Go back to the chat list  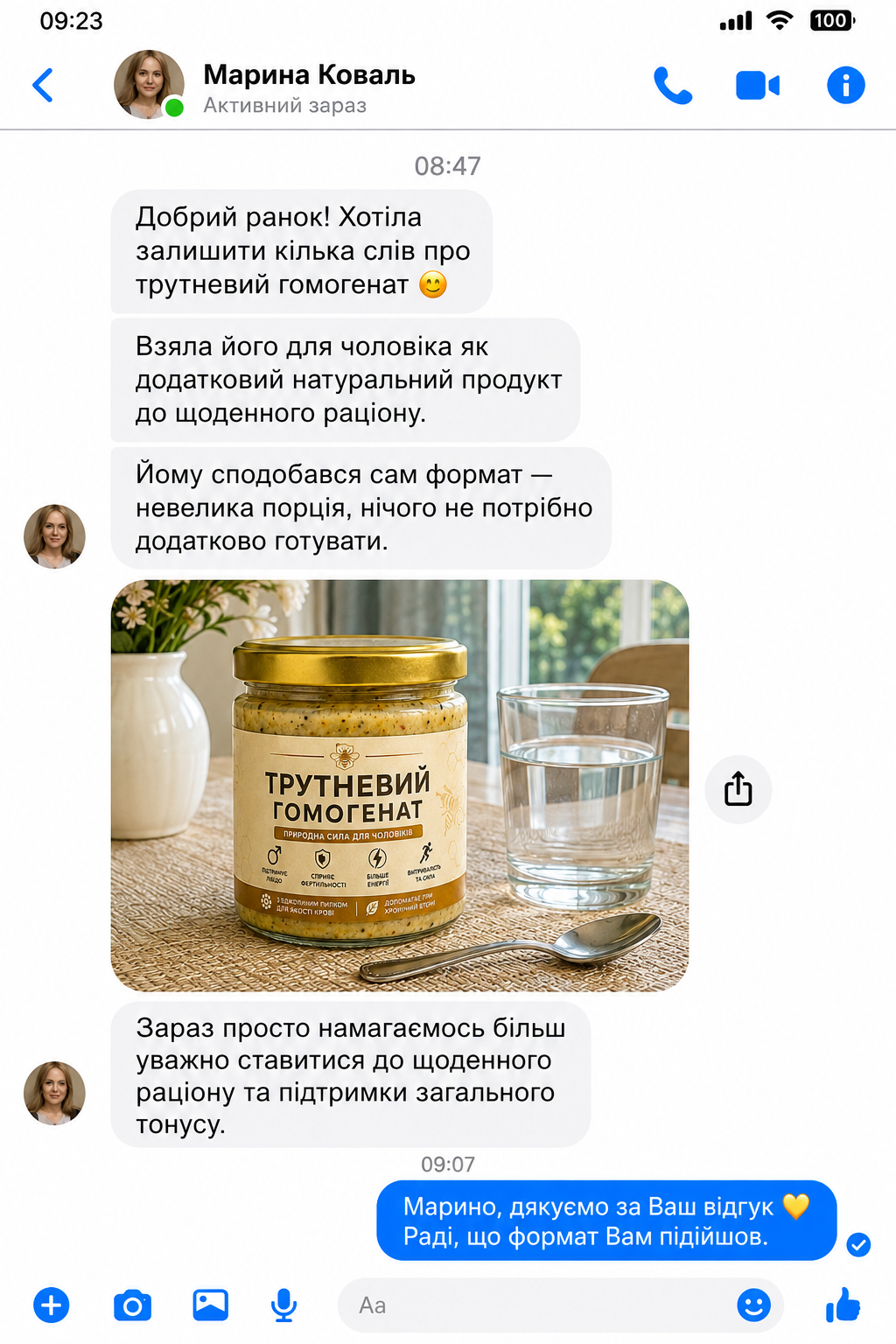[x=43, y=85]
